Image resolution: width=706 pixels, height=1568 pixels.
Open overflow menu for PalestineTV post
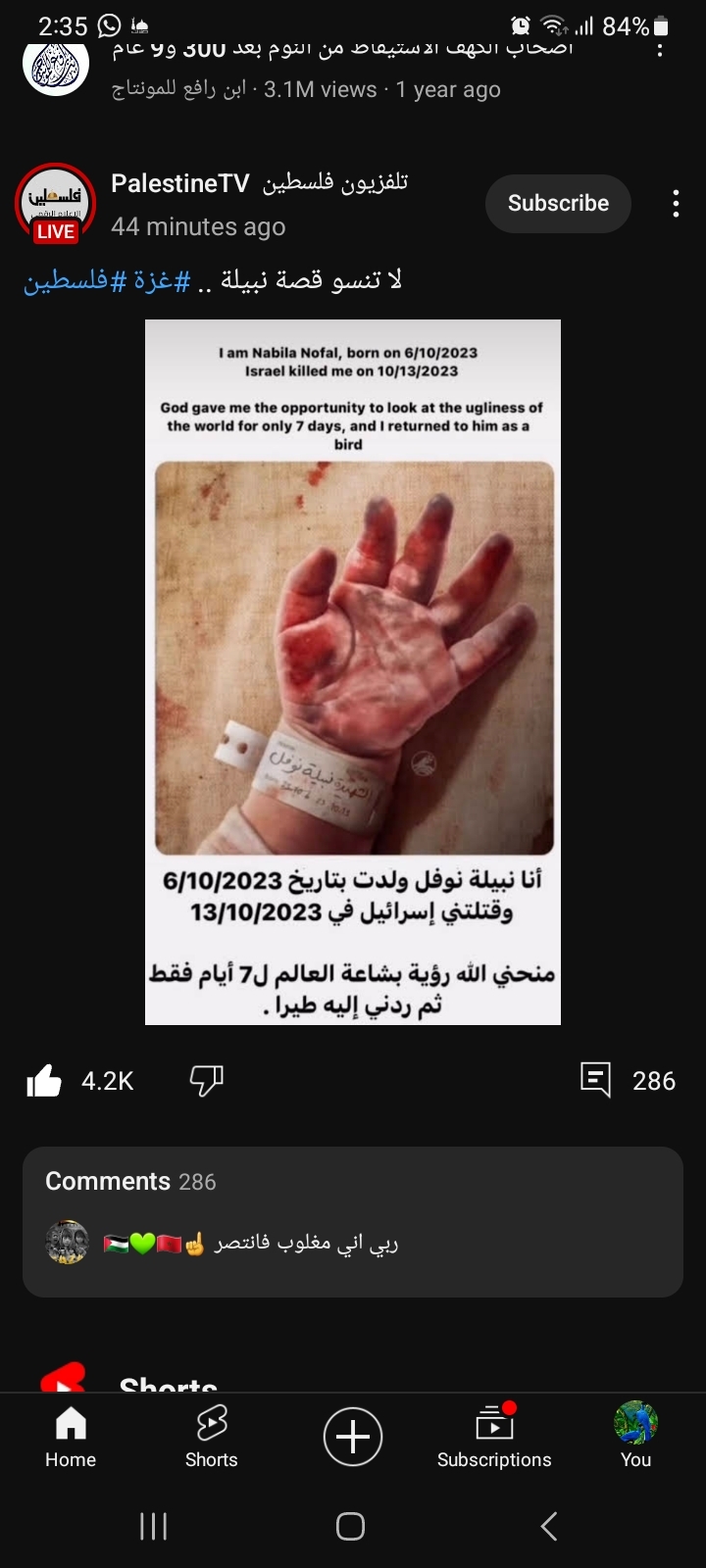676,203
